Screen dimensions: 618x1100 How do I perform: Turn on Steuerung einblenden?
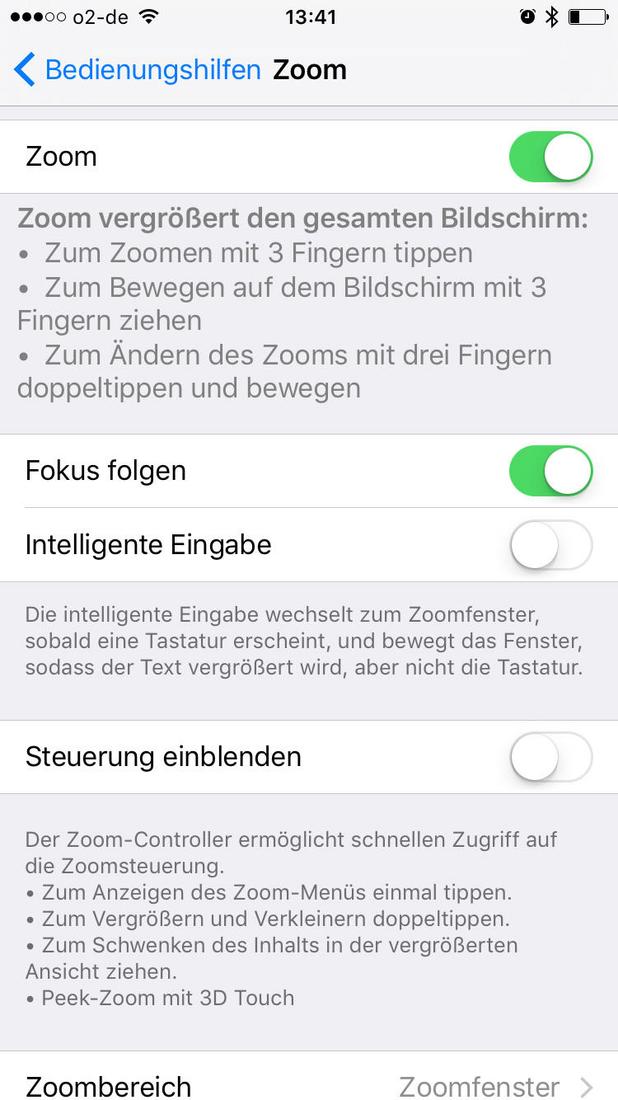(x=551, y=757)
